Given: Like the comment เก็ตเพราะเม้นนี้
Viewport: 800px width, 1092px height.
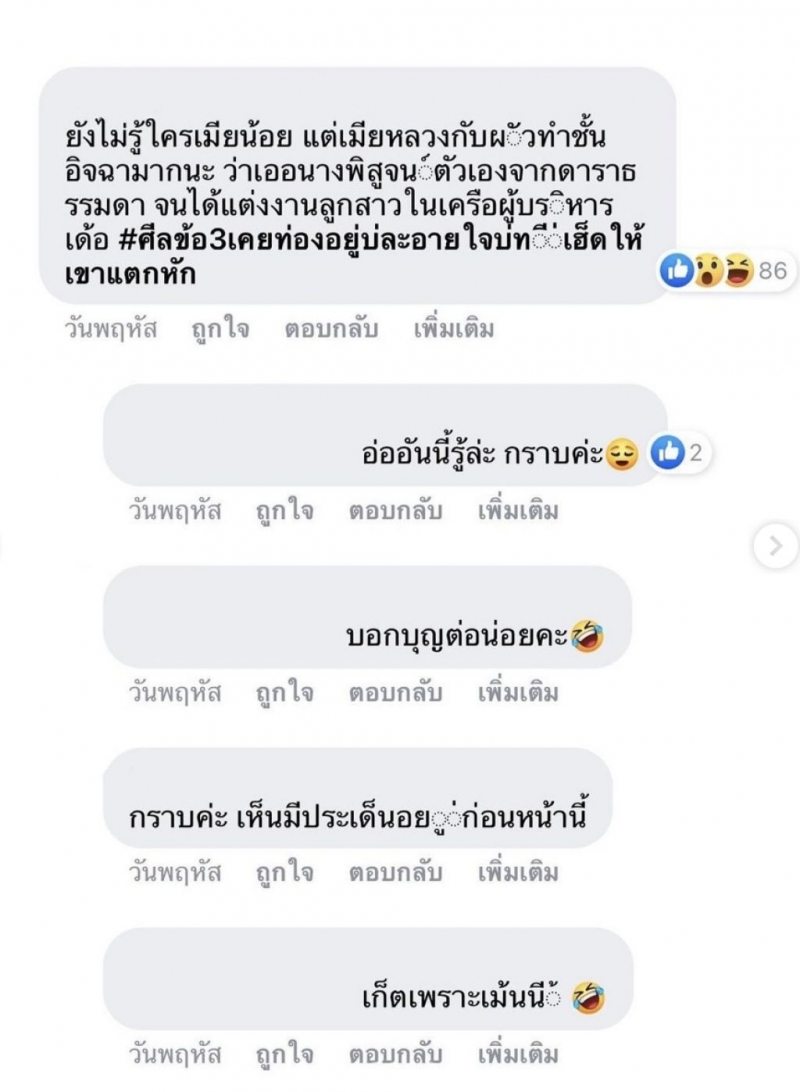Looking at the screenshot, I should (284, 1054).
